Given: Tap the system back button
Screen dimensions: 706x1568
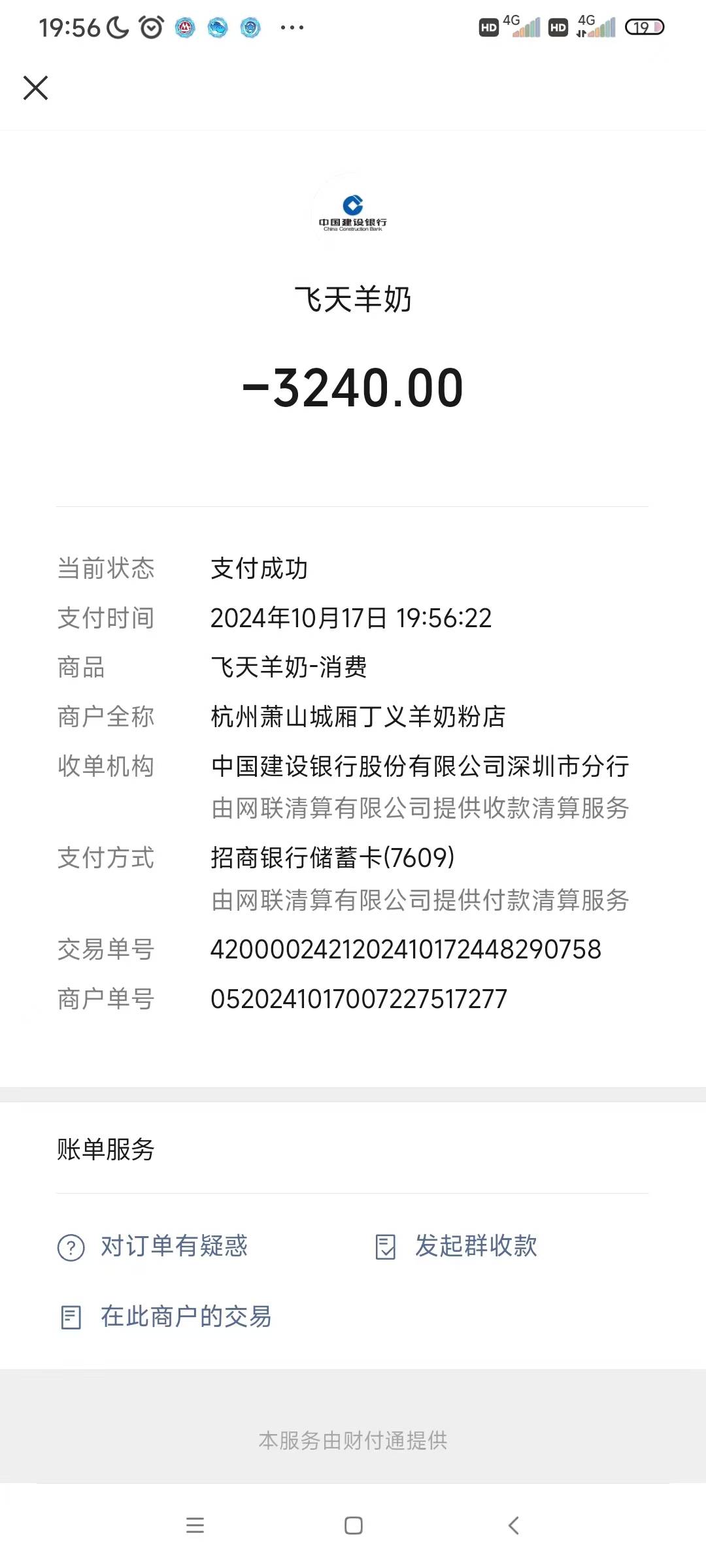Looking at the screenshot, I should click(514, 1526).
